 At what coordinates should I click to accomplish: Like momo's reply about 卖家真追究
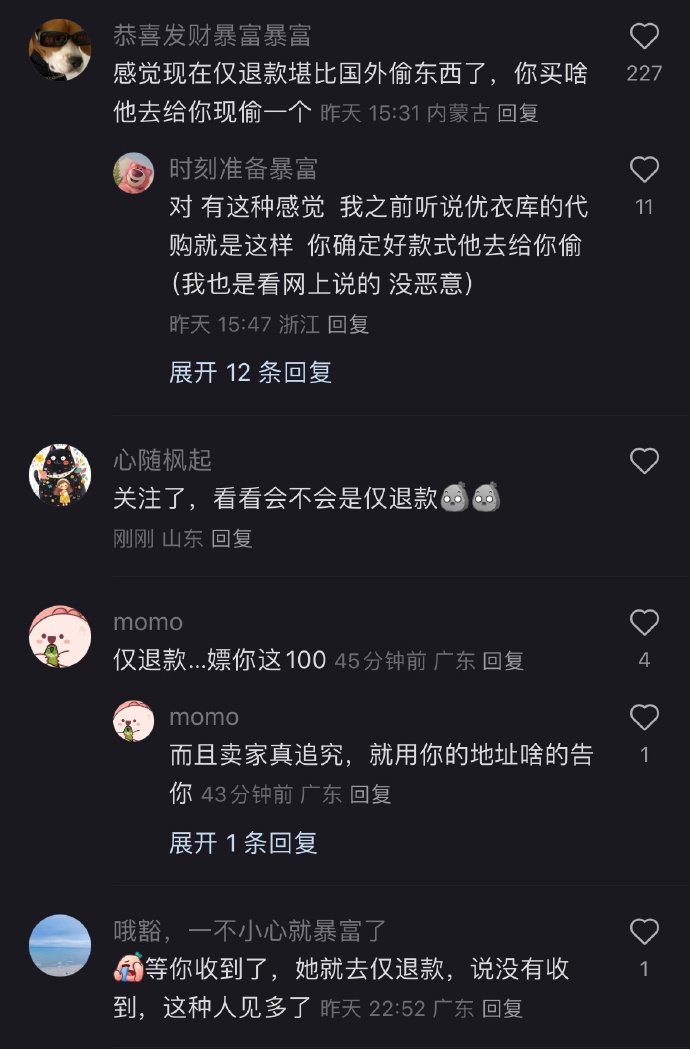coord(644,718)
